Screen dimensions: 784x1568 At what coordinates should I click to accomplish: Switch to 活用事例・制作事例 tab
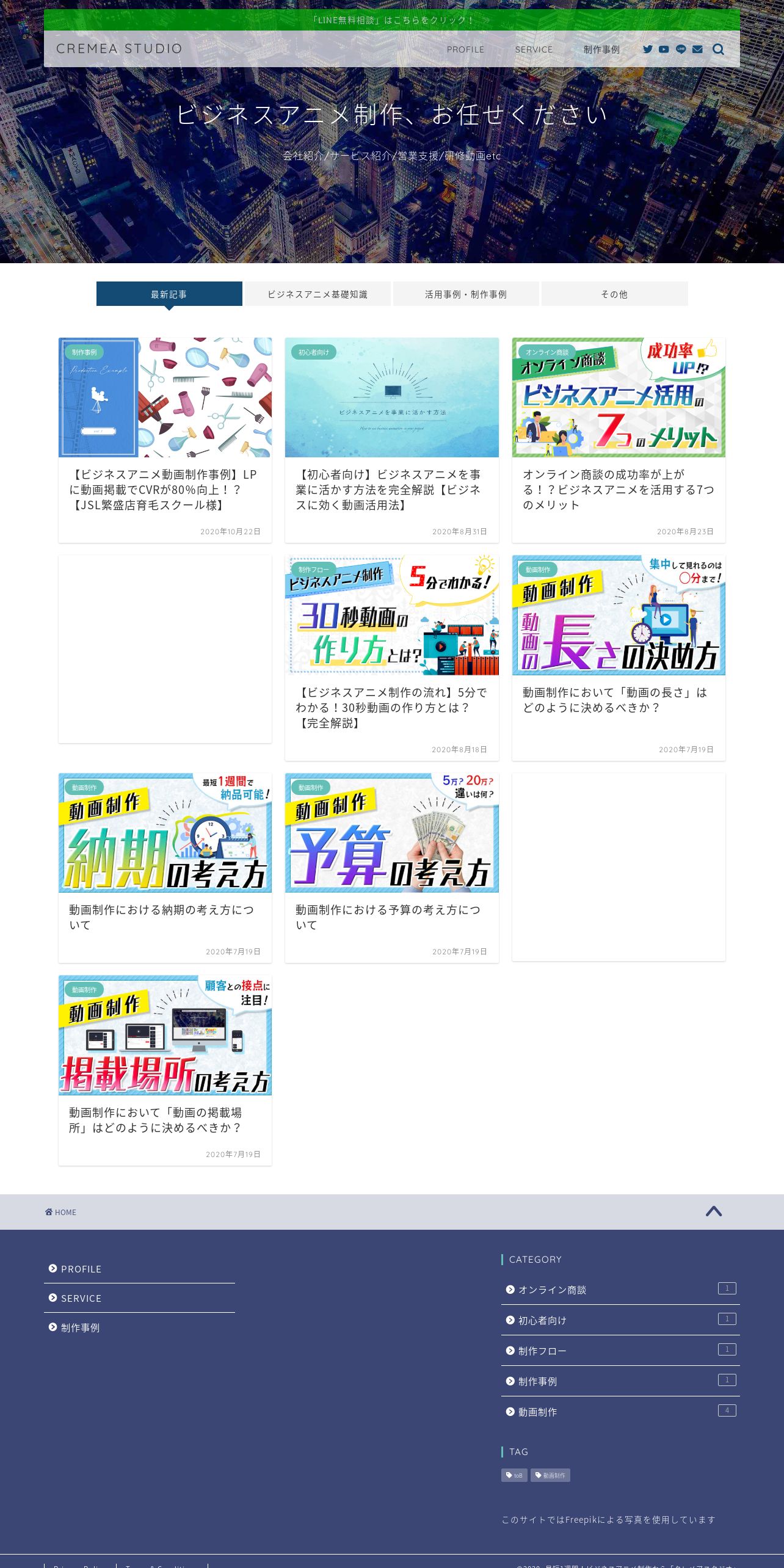tap(466, 294)
